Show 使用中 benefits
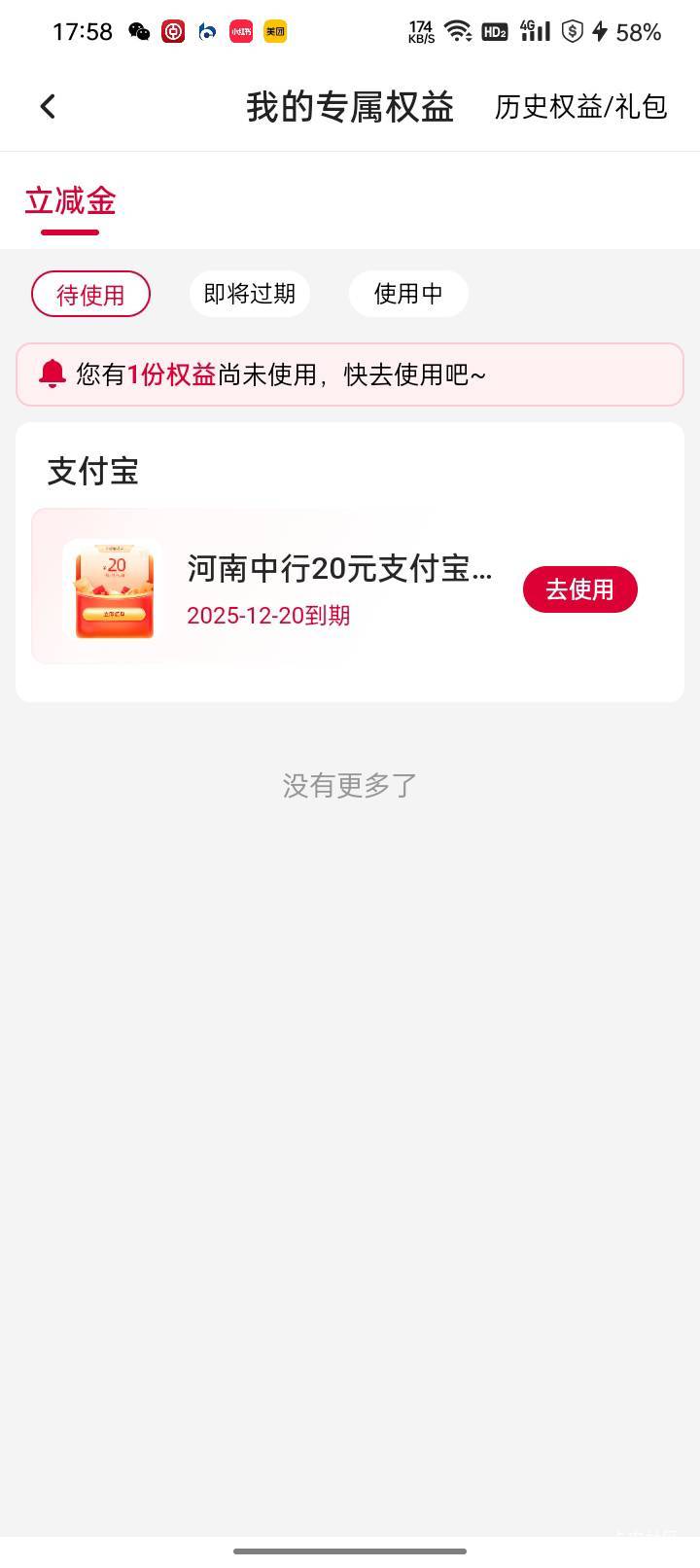This screenshot has width=700, height=1568. [408, 294]
